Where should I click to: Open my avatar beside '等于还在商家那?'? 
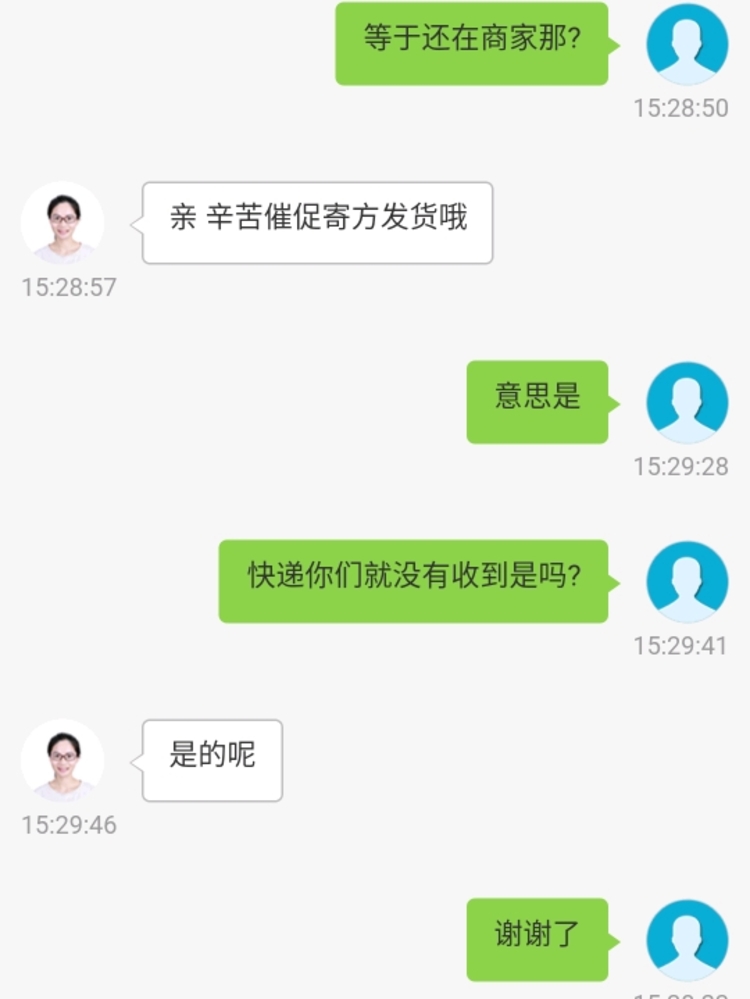click(x=687, y=44)
